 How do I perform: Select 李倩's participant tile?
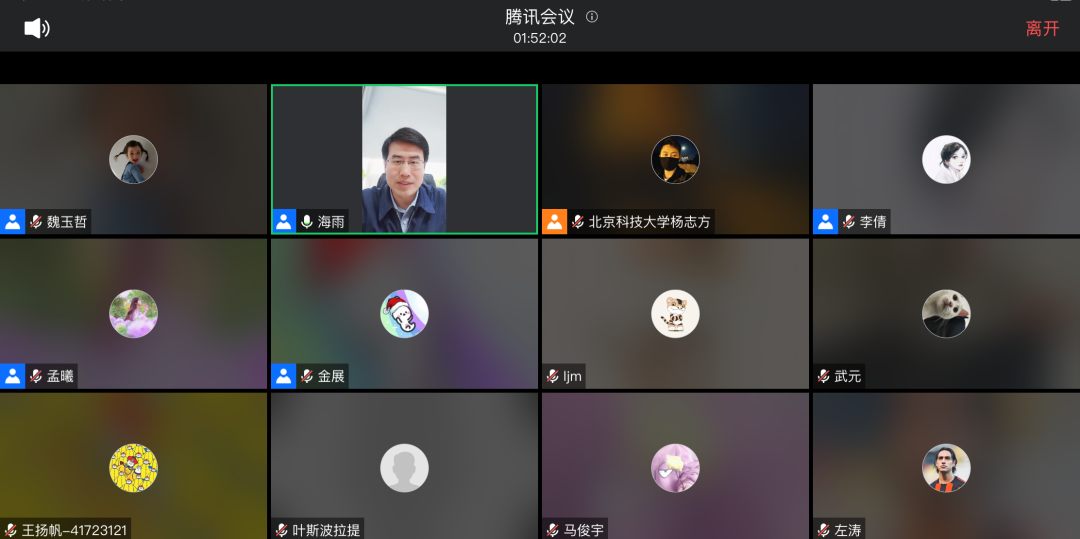pos(946,159)
